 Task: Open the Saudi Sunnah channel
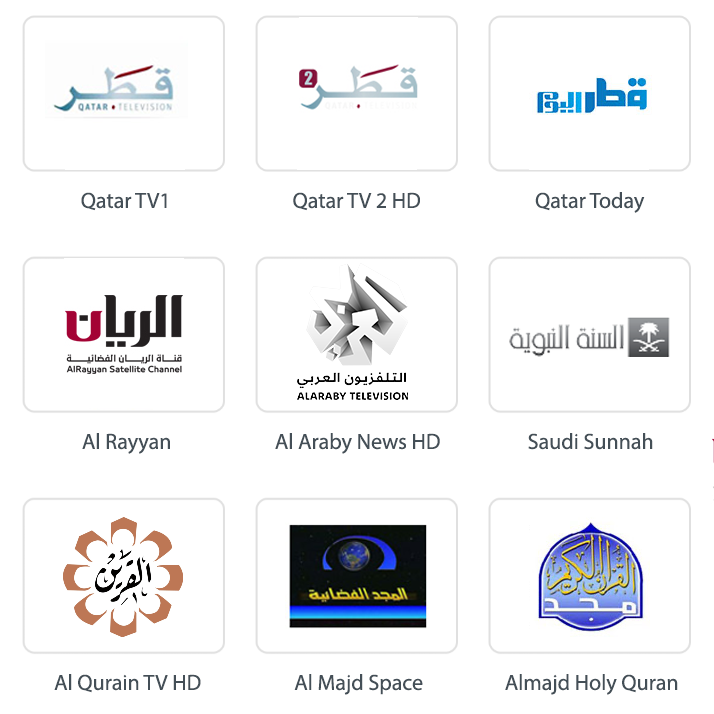(589, 335)
